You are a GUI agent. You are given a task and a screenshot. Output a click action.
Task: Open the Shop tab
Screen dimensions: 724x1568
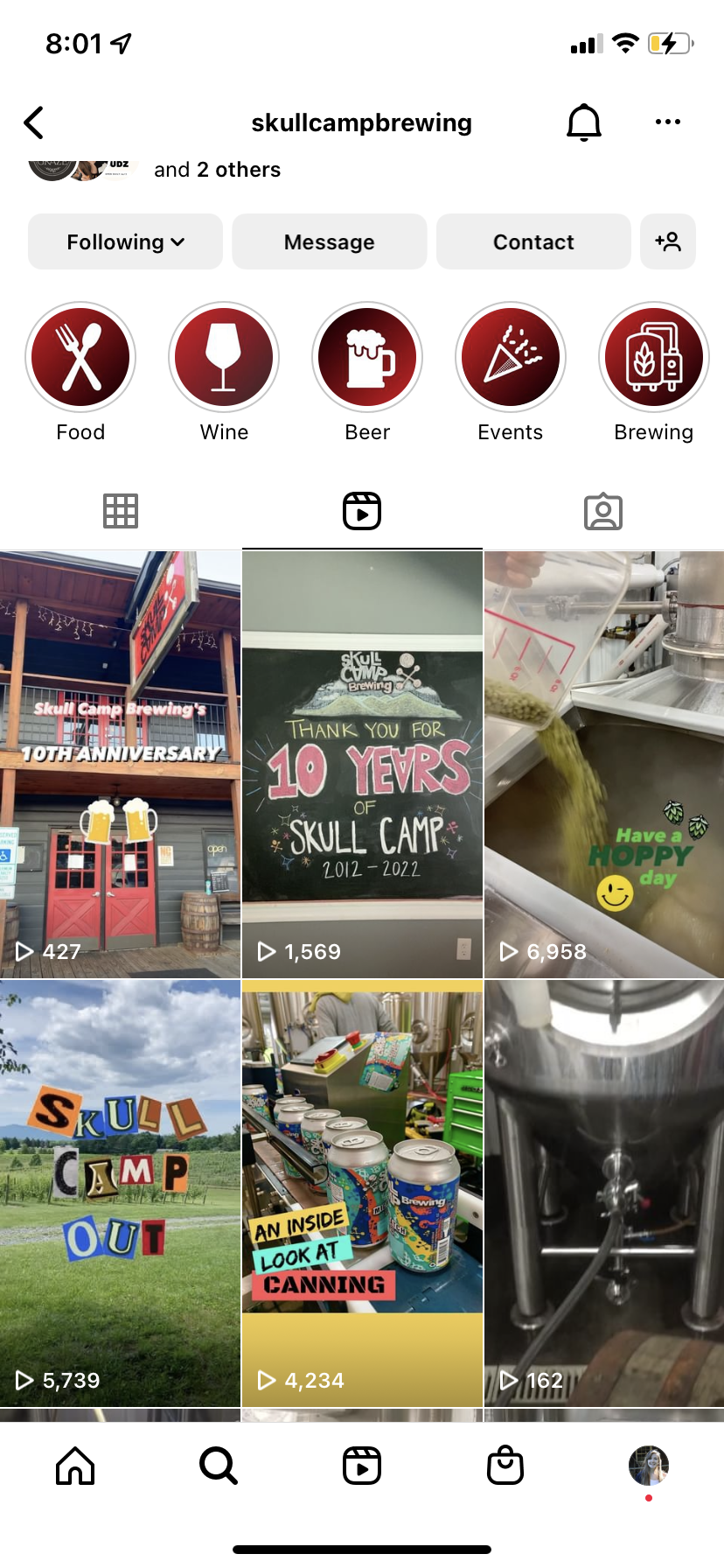coord(505,1465)
